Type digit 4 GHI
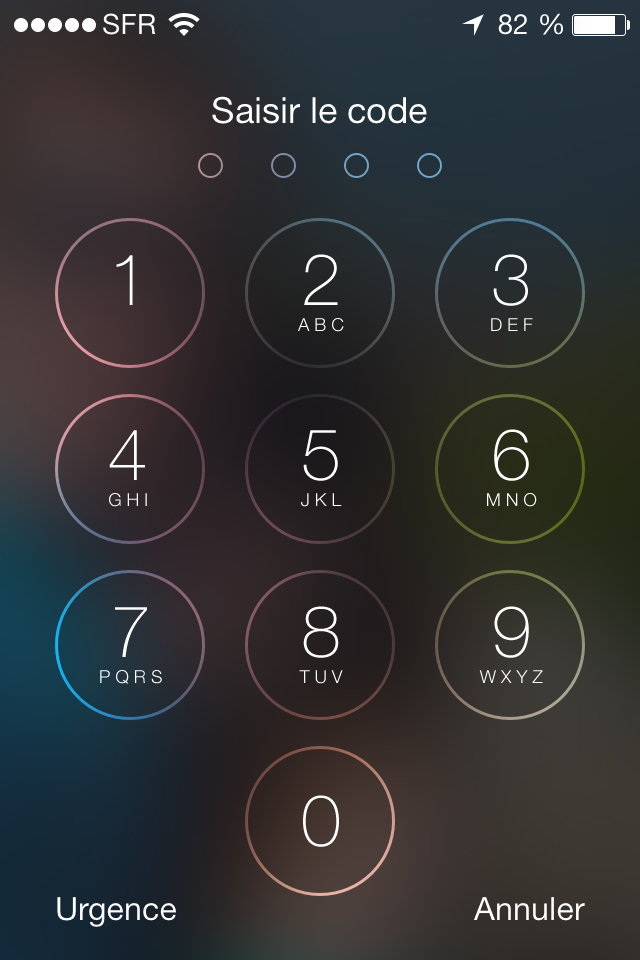640x960 pixels. pyautogui.click(x=129, y=469)
